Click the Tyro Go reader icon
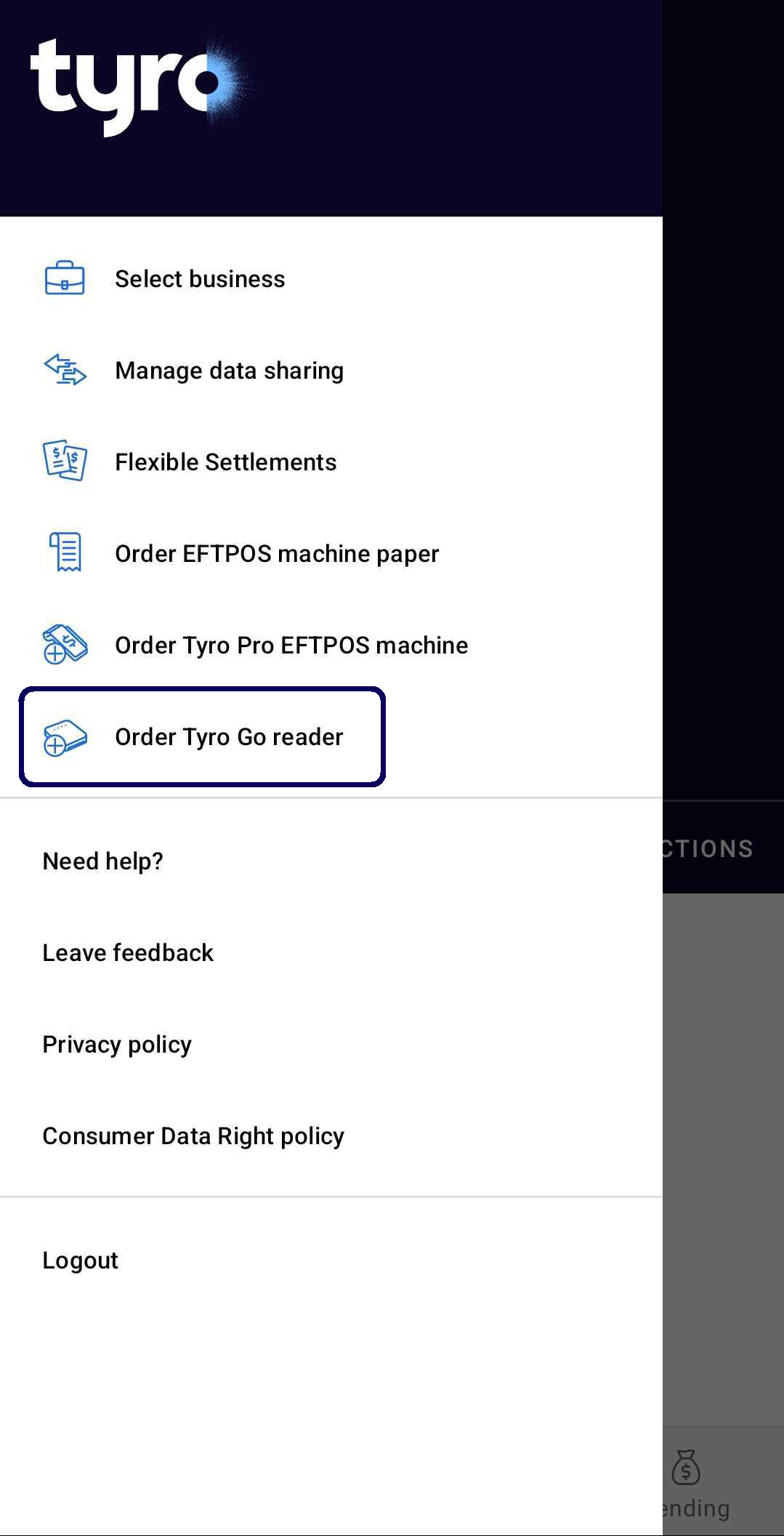Screen dimensions: 784x1536 pyautogui.click(x=64, y=736)
